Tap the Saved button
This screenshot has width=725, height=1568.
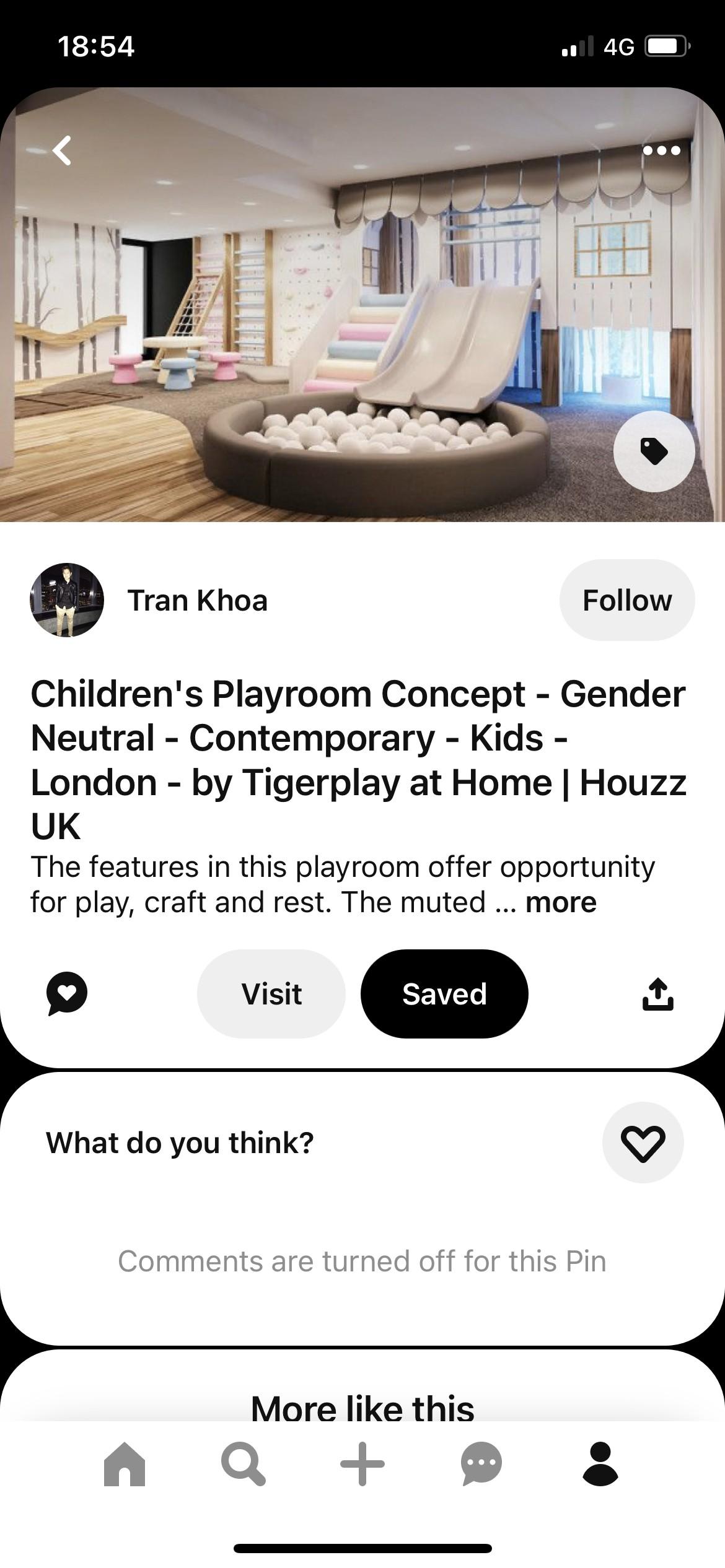click(444, 993)
